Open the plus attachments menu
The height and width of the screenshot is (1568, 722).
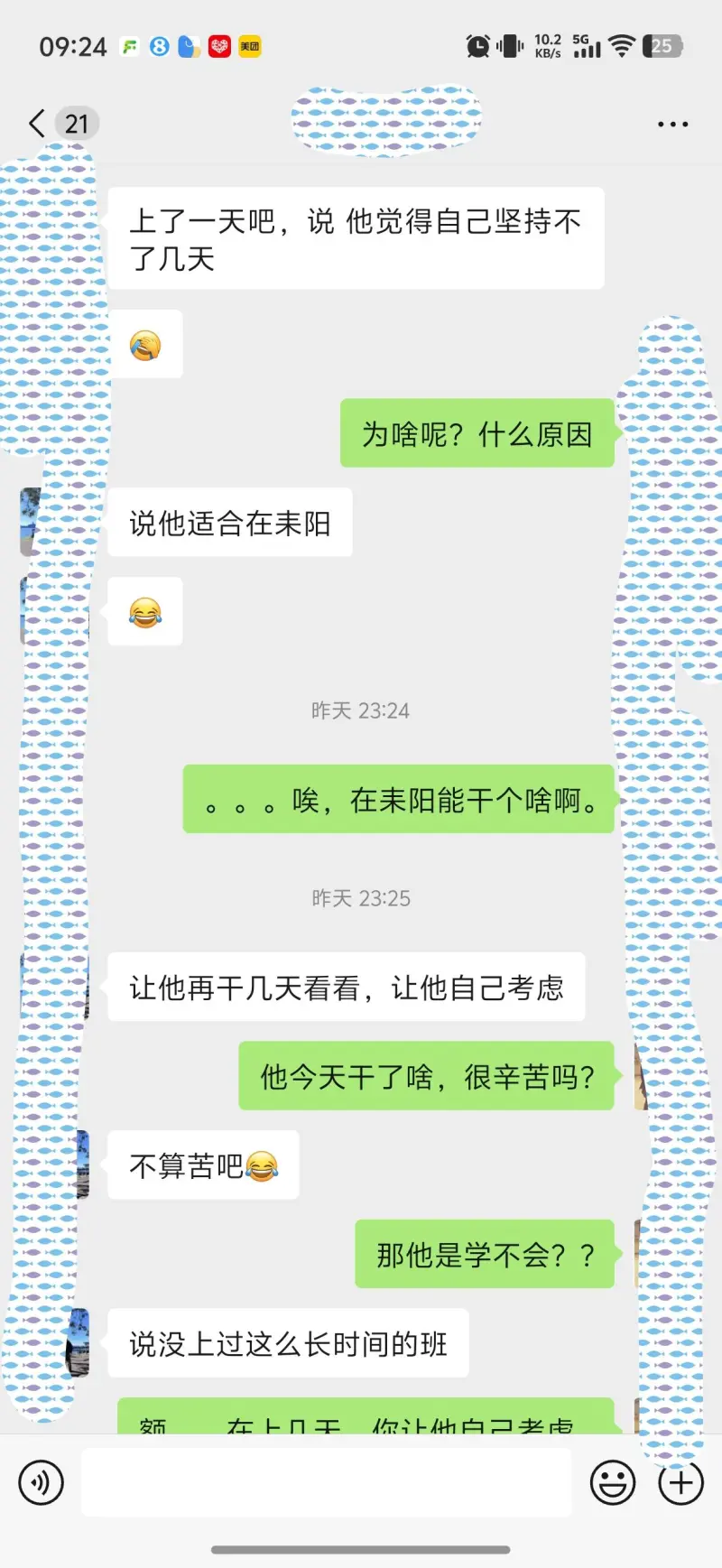[681, 1482]
